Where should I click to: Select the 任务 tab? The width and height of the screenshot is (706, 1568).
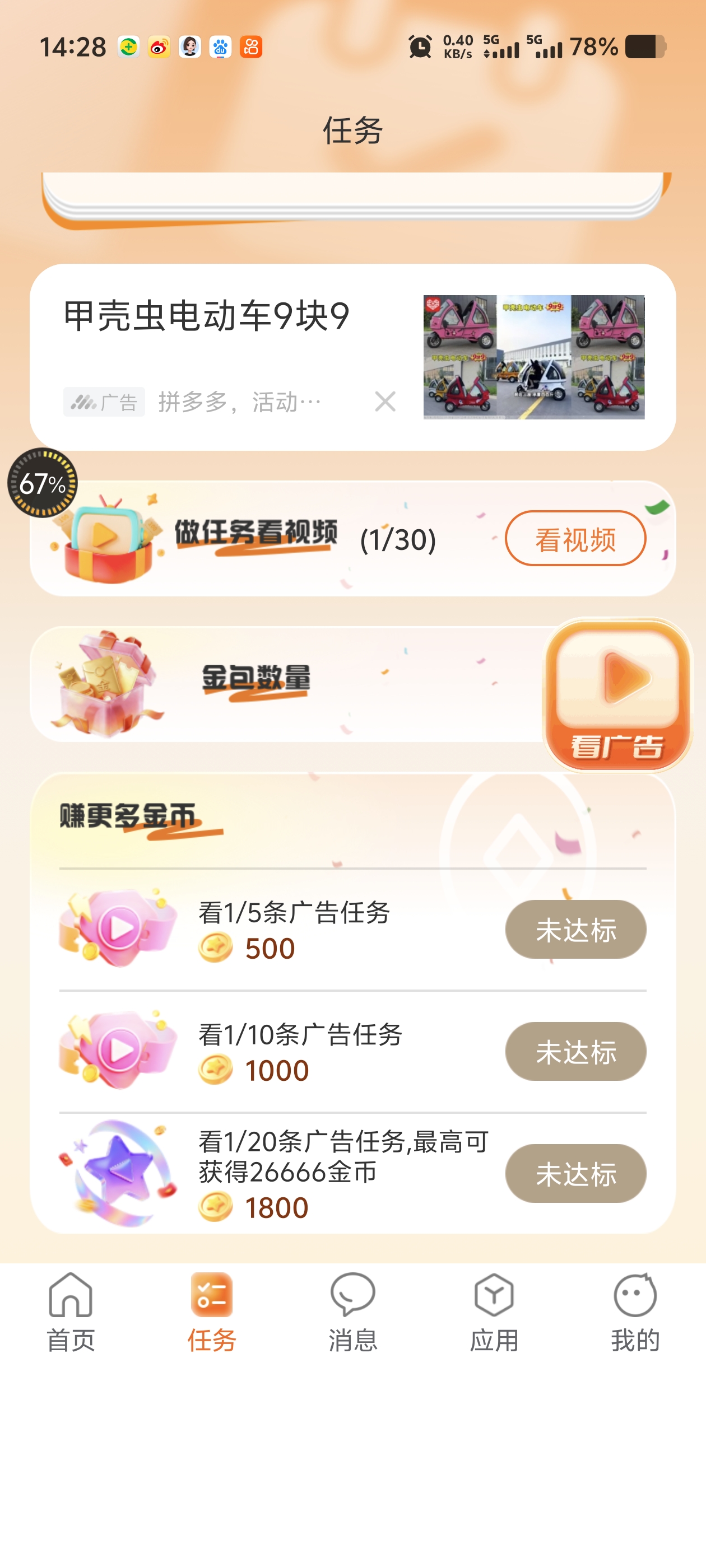pyautogui.click(x=211, y=1312)
